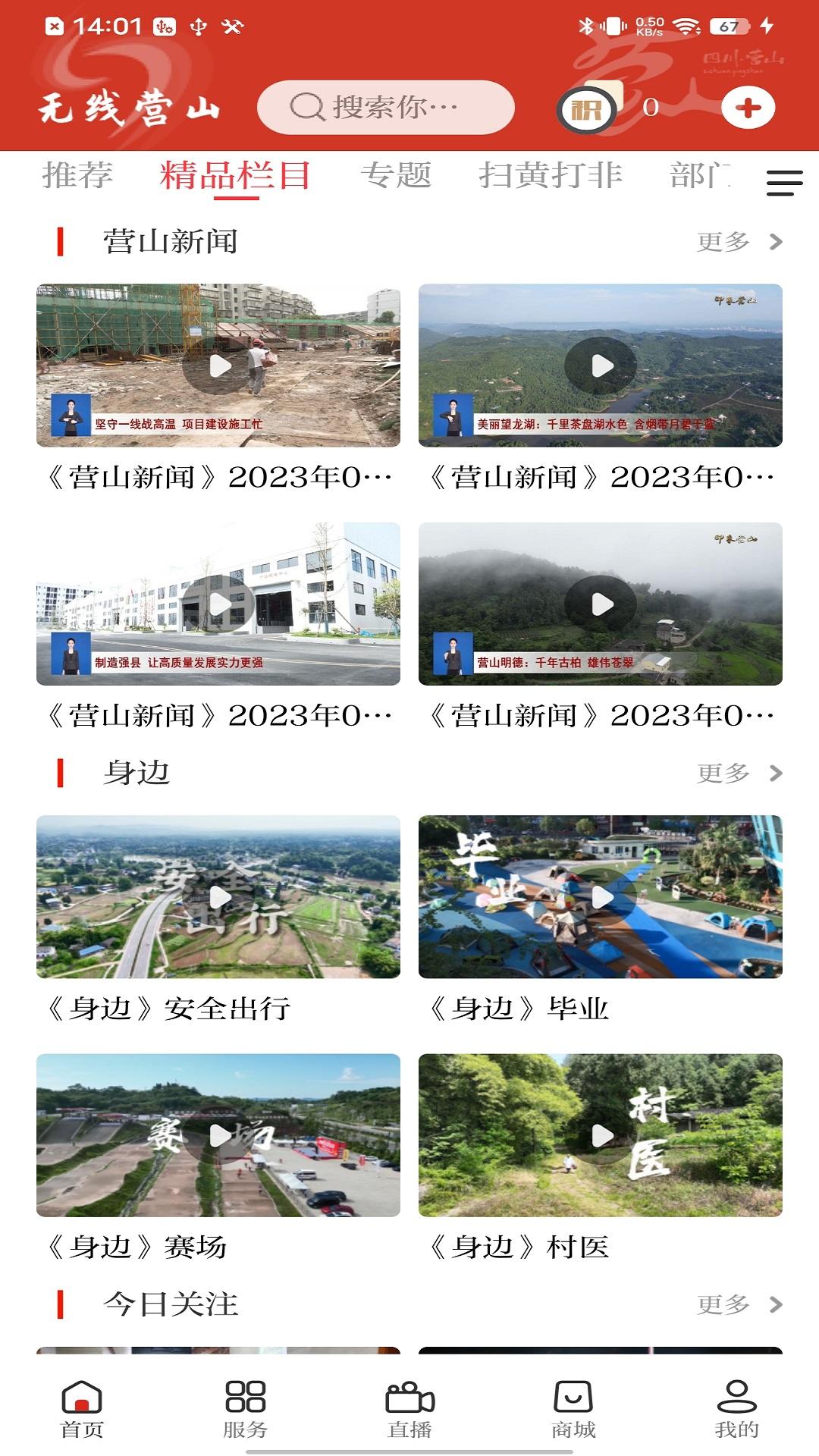
Task: Tap the 《身边》赛场 racetrack thumbnail
Action: (x=220, y=1137)
